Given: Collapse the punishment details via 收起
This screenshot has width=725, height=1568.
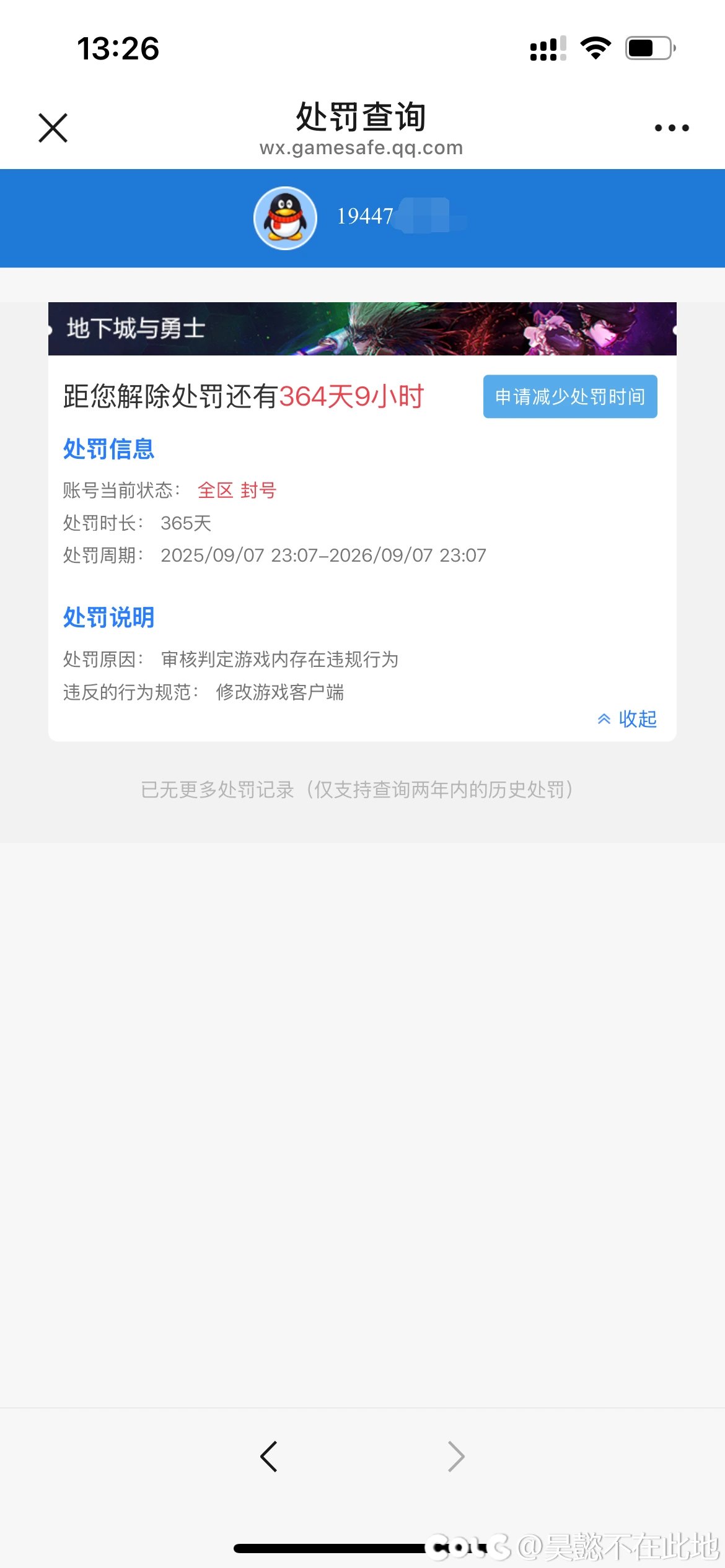Looking at the screenshot, I should (638, 719).
